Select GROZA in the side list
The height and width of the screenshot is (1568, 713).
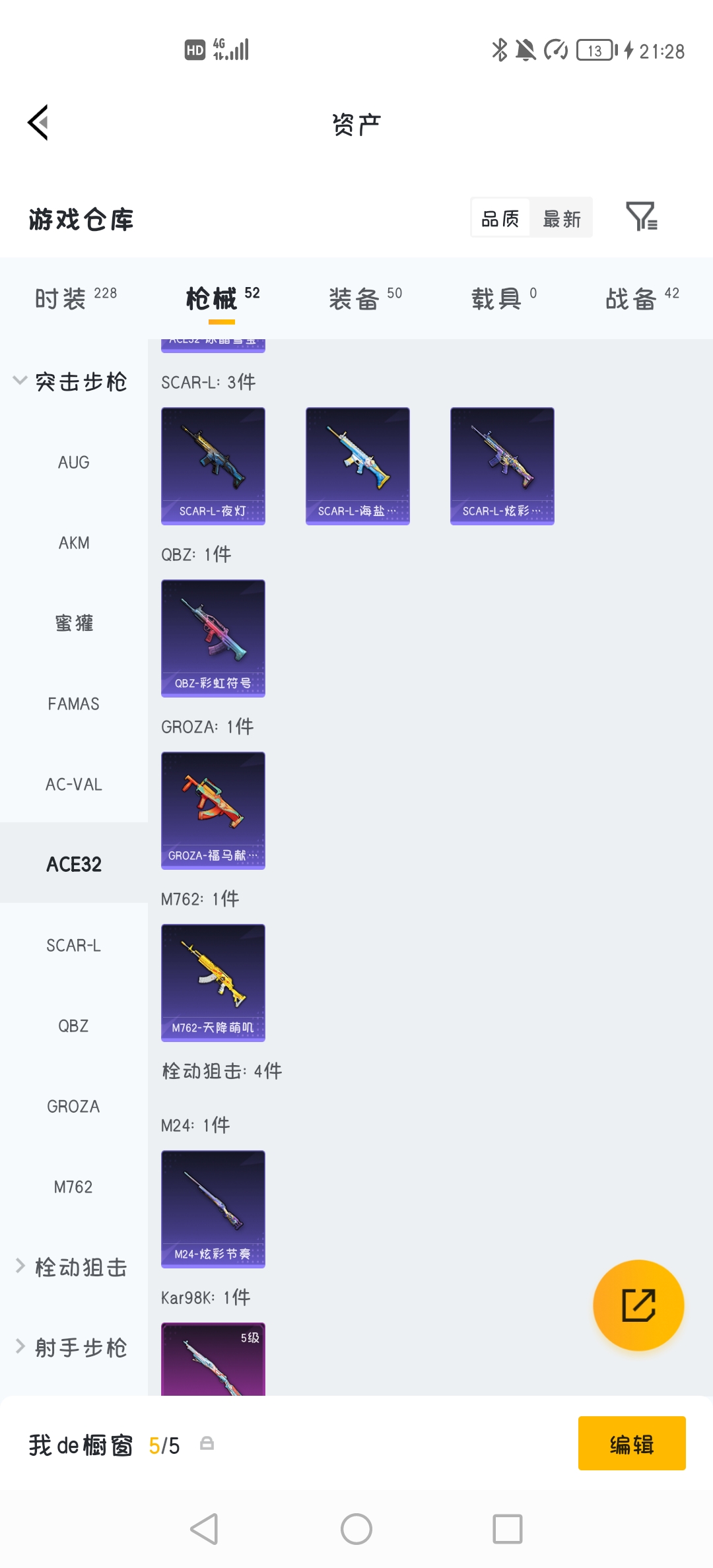[74, 1106]
